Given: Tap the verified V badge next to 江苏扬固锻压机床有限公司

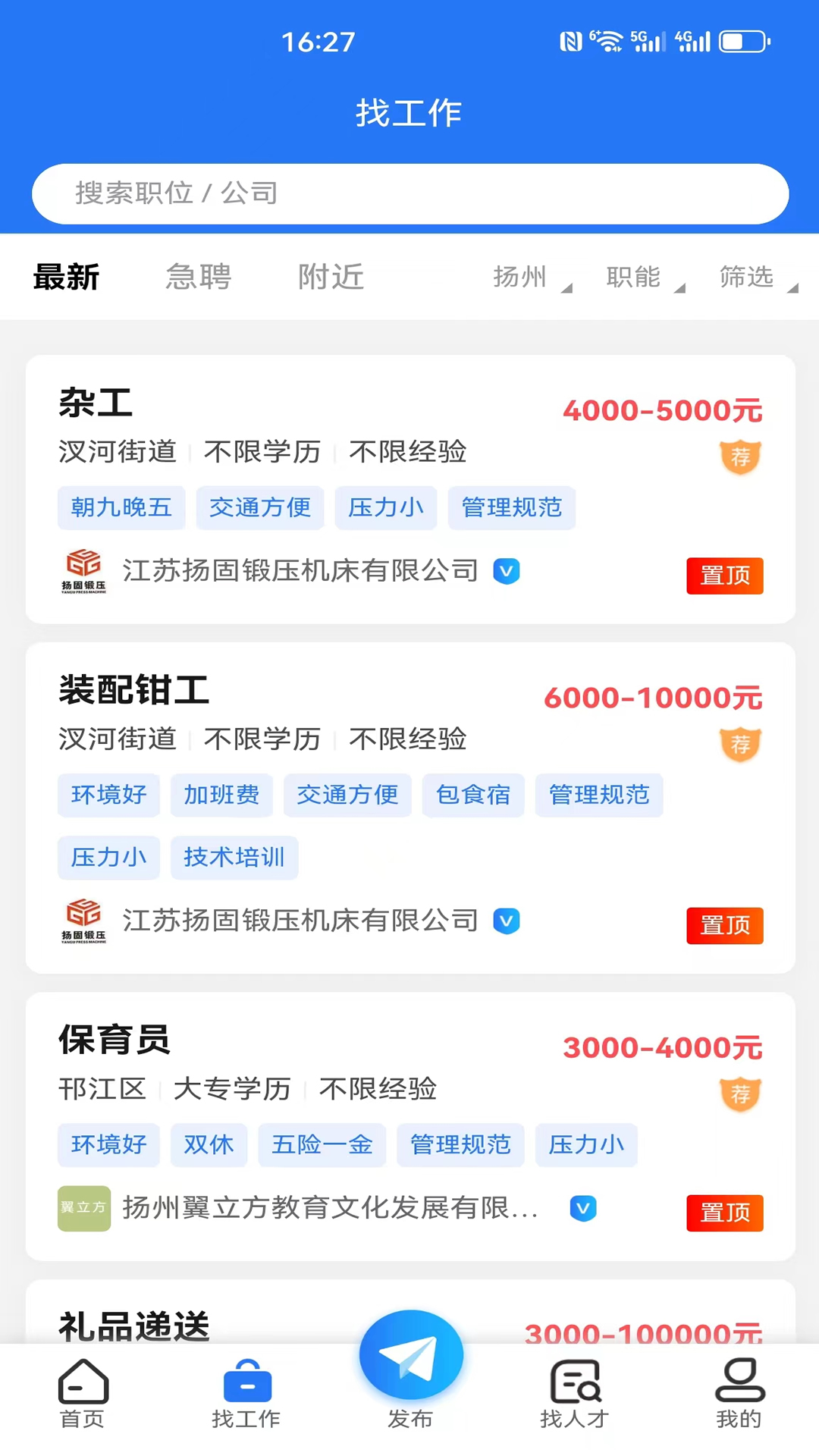Looking at the screenshot, I should [x=506, y=571].
